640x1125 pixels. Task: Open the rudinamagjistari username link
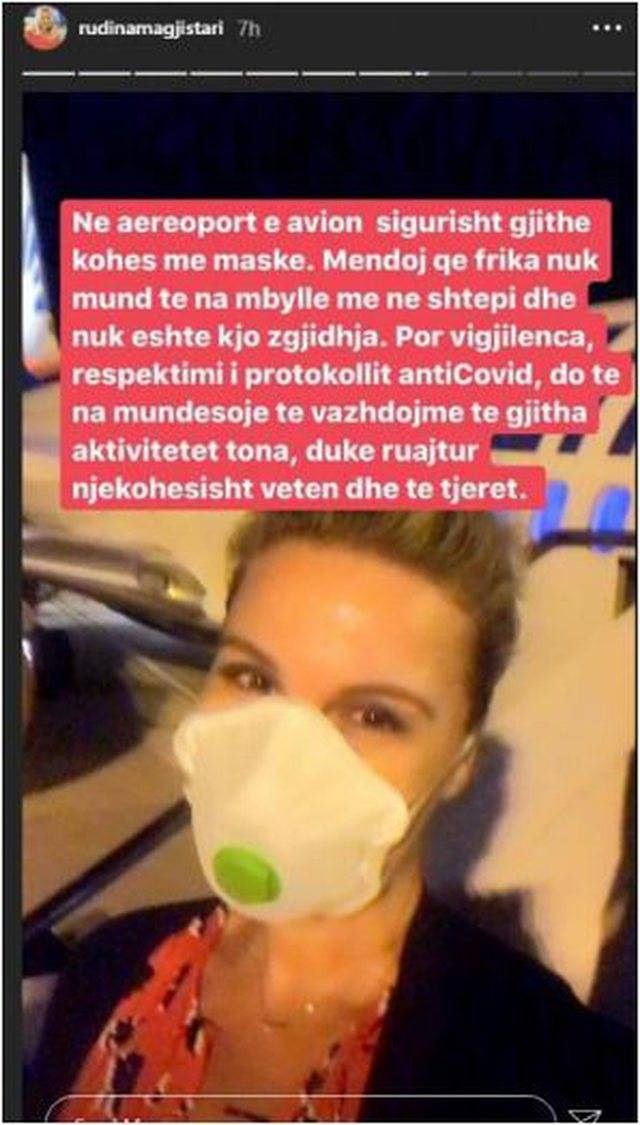point(149,29)
